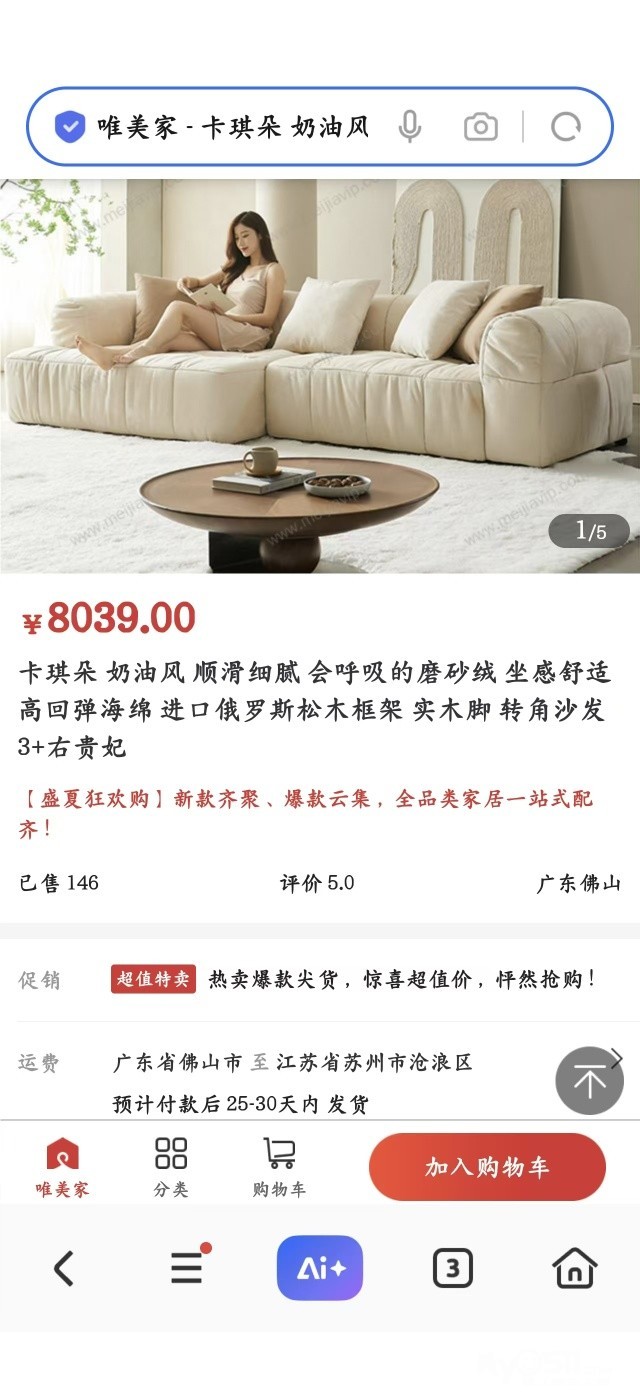The image size is (640, 1400).
Task: Launch the Ai+ assistant button
Action: pos(320,1268)
